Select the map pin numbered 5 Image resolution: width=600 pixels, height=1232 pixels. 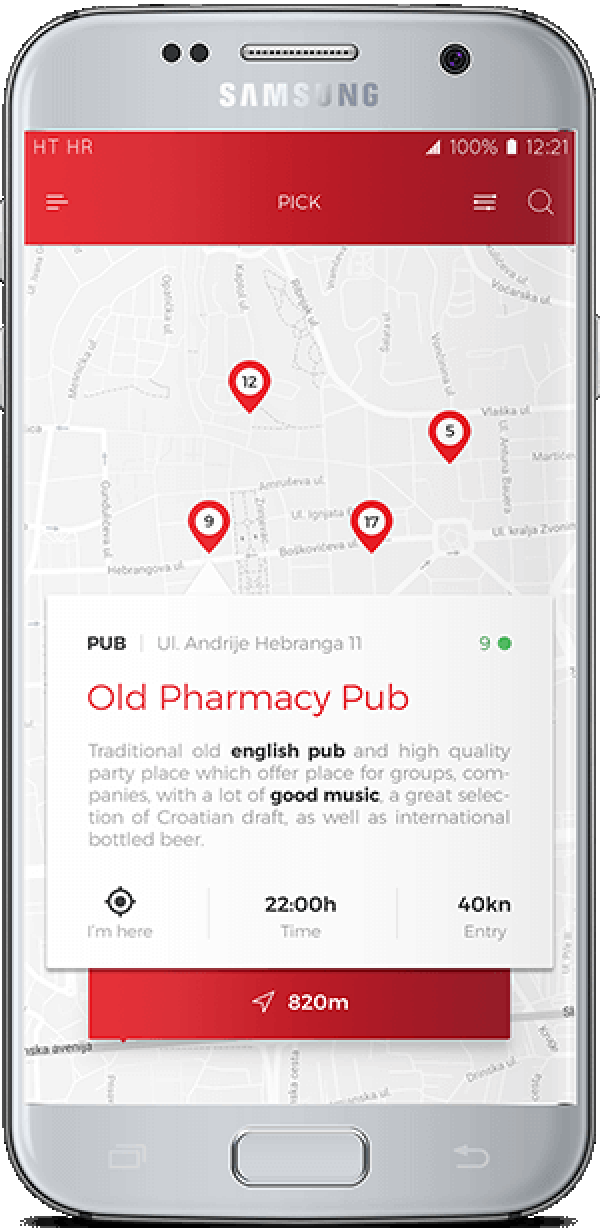[449, 435]
